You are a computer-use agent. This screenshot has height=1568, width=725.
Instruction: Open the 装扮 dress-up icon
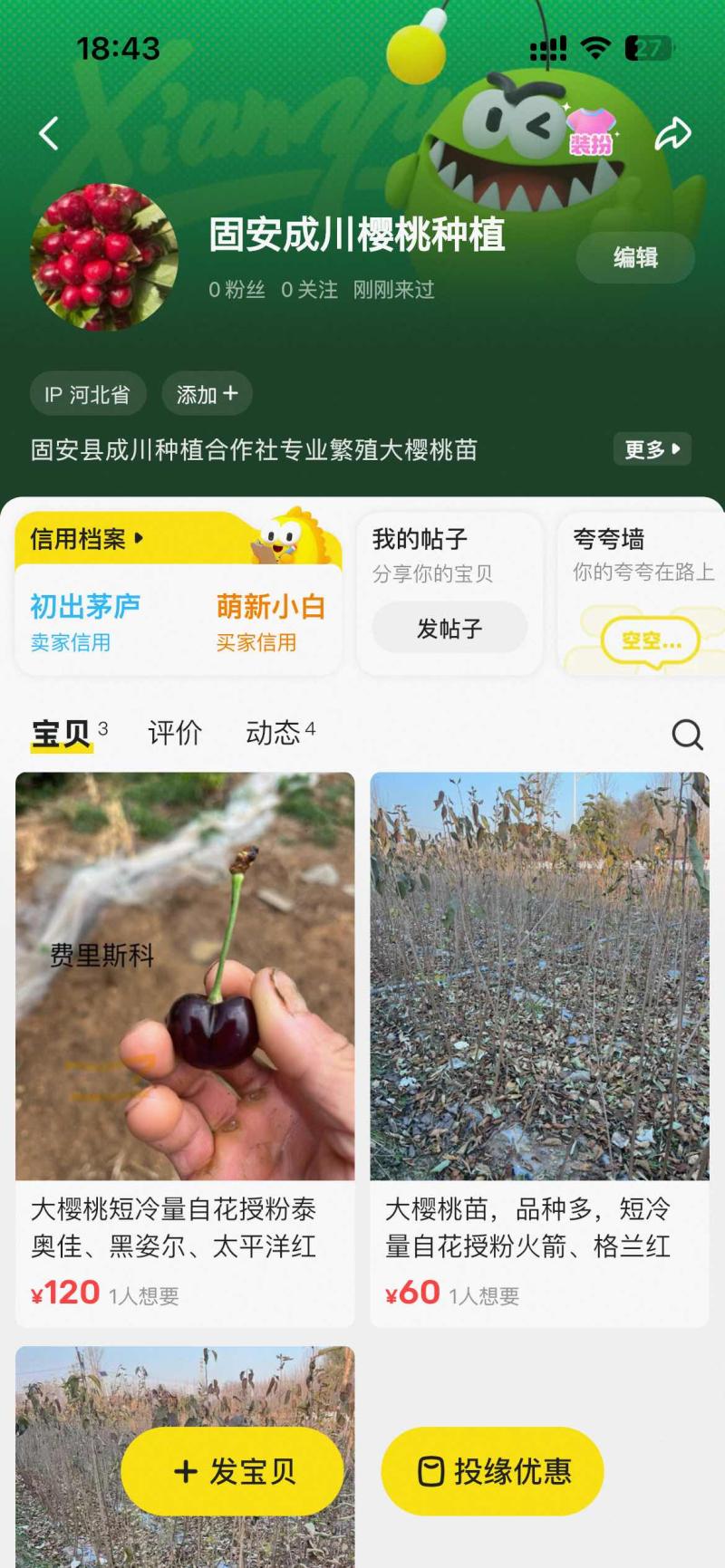tap(591, 131)
